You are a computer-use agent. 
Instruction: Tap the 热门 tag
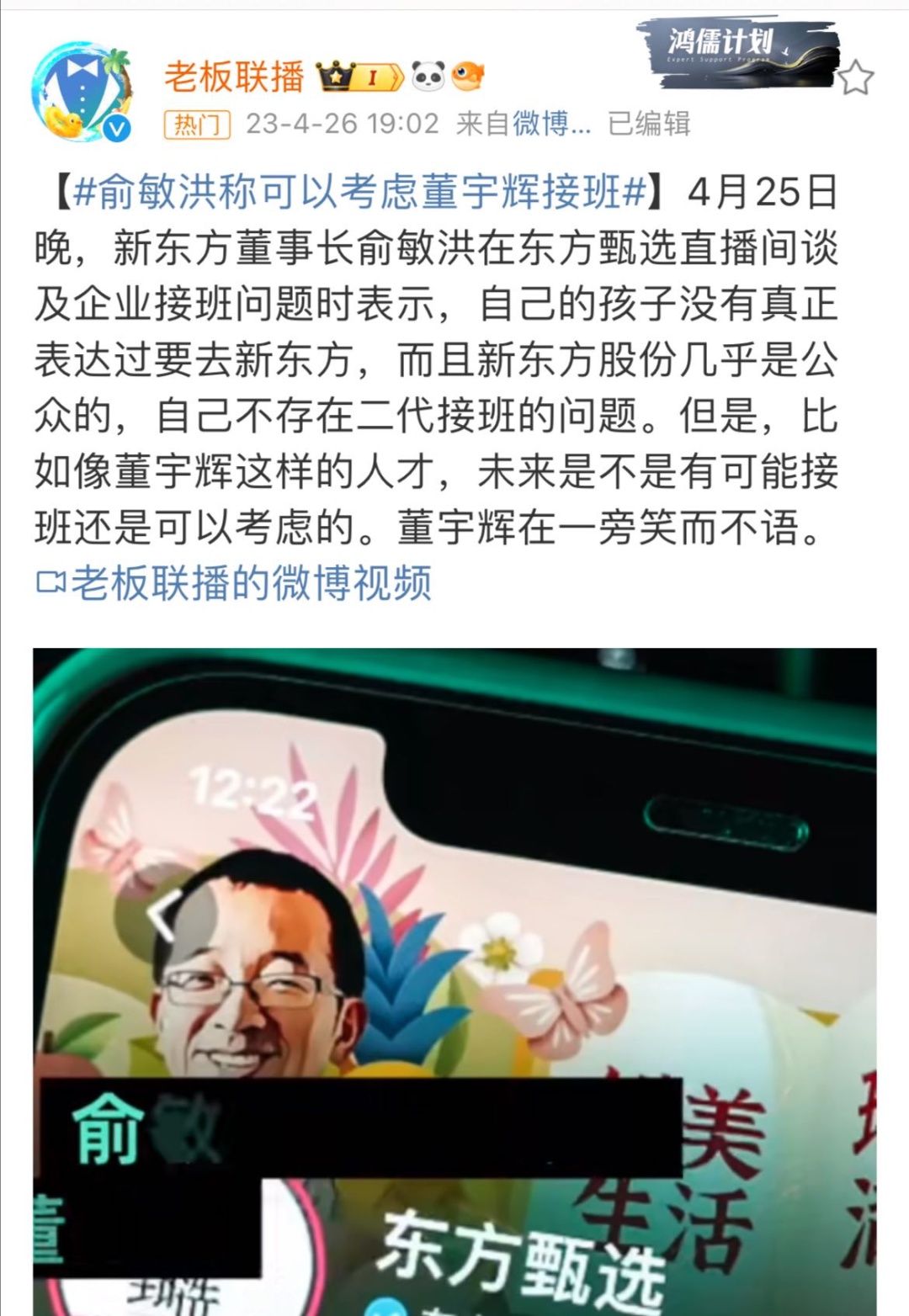click(x=196, y=125)
